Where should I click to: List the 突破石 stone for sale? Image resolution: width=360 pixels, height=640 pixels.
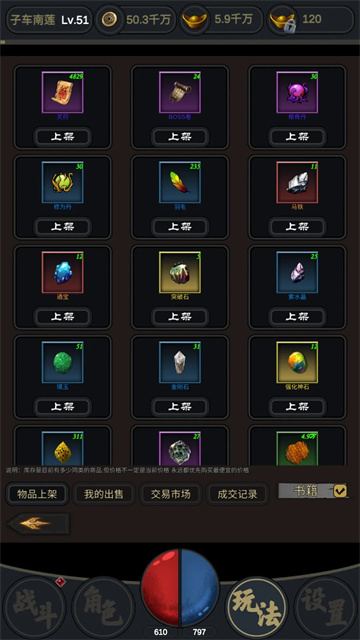tap(180, 316)
